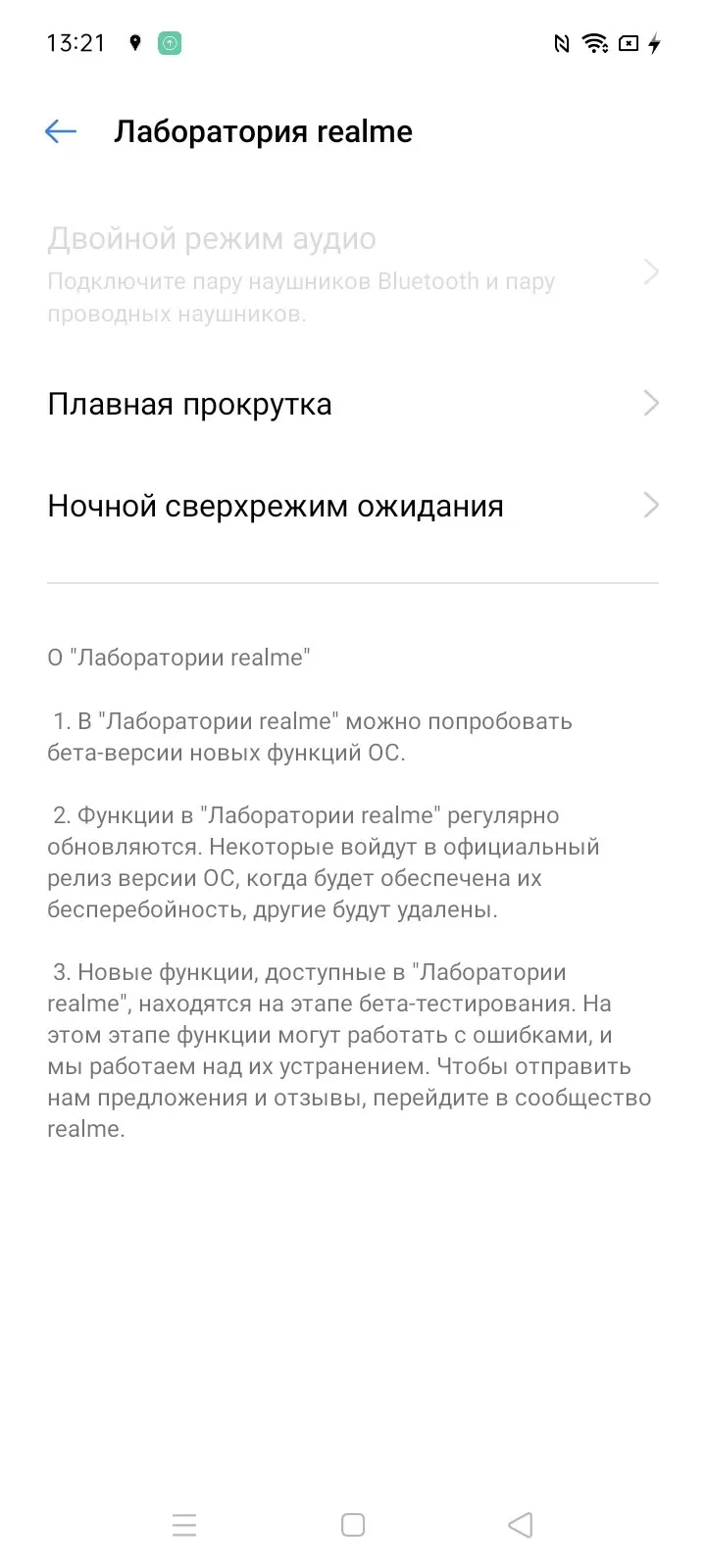Tap the system home button

[353, 1525]
